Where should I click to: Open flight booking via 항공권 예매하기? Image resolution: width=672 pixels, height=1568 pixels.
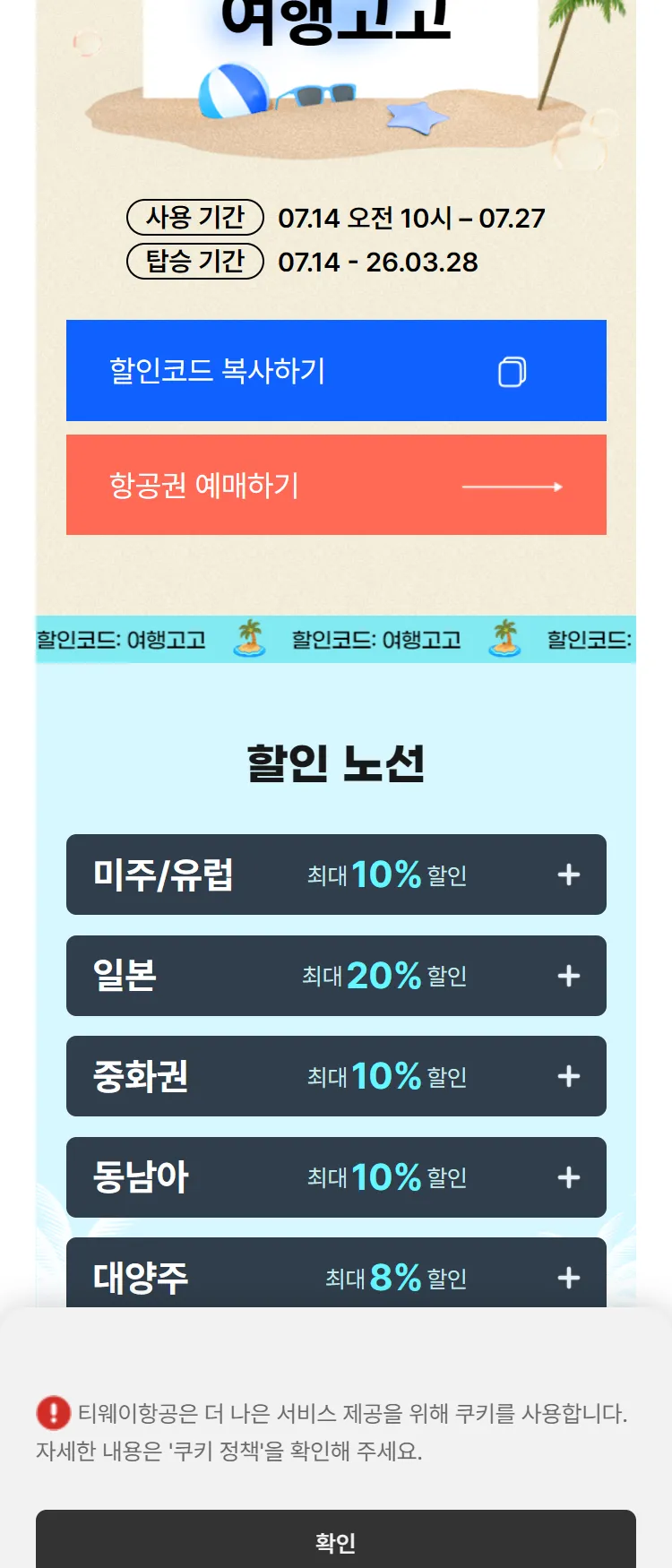[x=336, y=485]
